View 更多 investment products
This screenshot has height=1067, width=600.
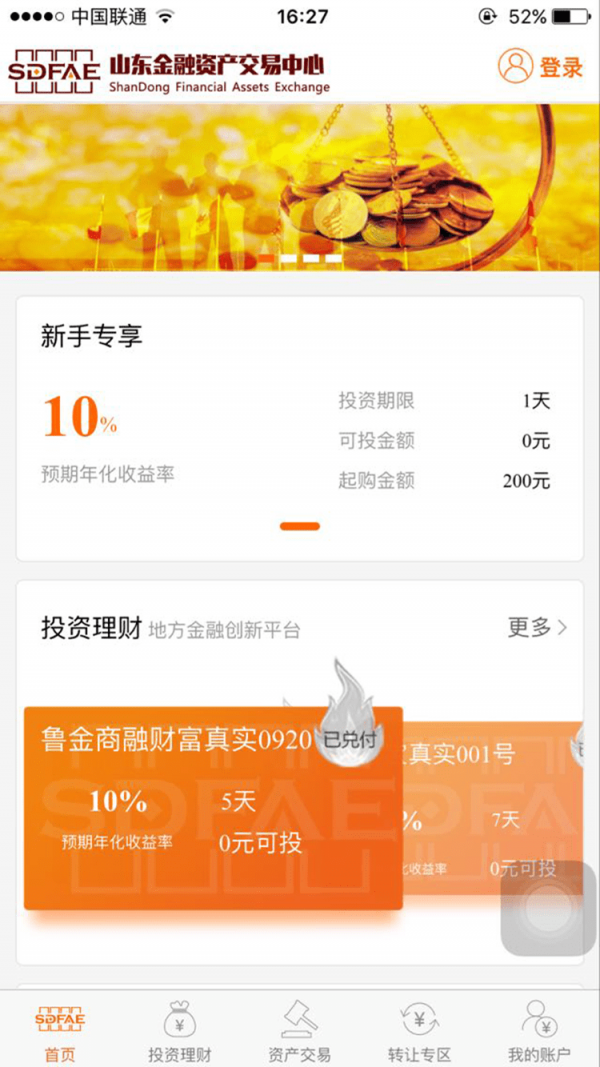pos(537,628)
